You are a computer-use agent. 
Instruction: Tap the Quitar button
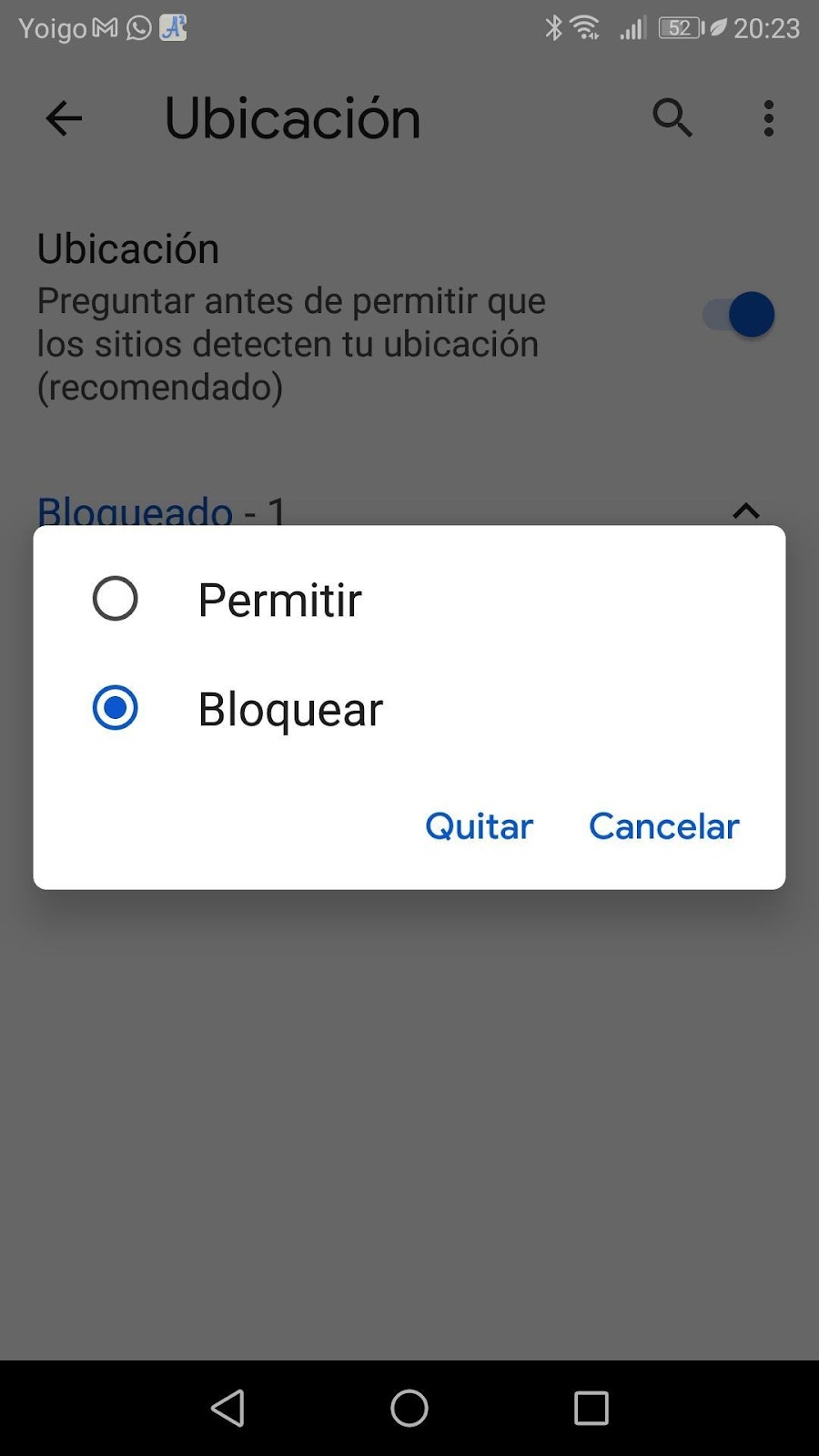pyautogui.click(x=480, y=826)
